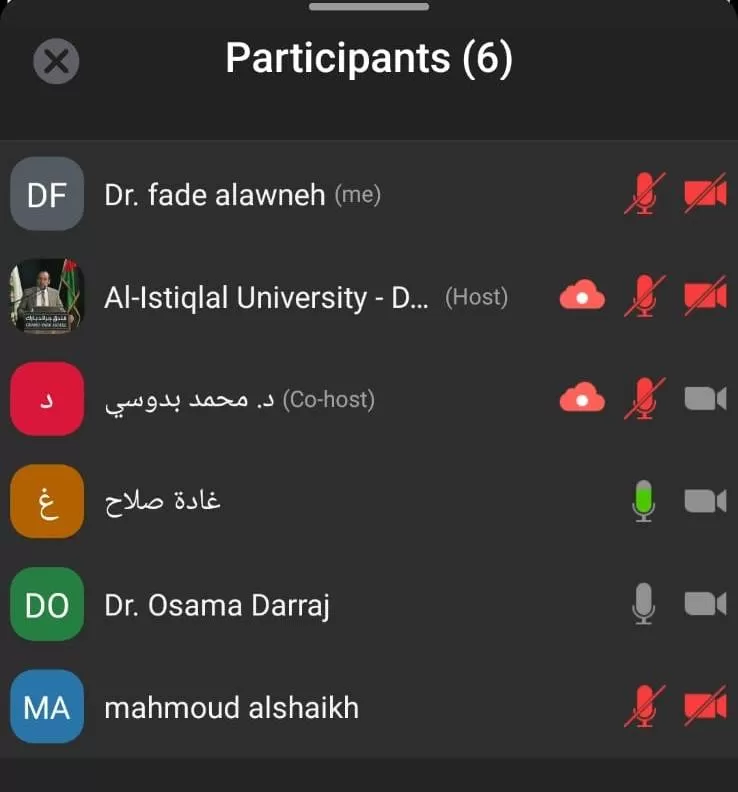The image size is (738, 792).
Task: Unmute the microphone for Dr. fade alawneh
Action: pos(645,194)
